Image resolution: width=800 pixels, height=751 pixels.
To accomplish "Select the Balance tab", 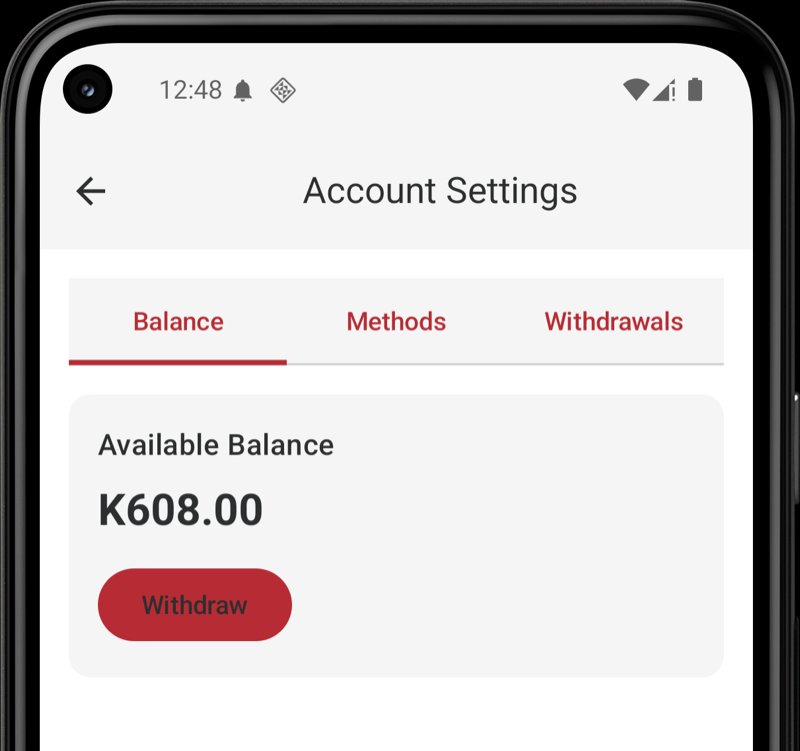I will pyautogui.click(x=178, y=322).
